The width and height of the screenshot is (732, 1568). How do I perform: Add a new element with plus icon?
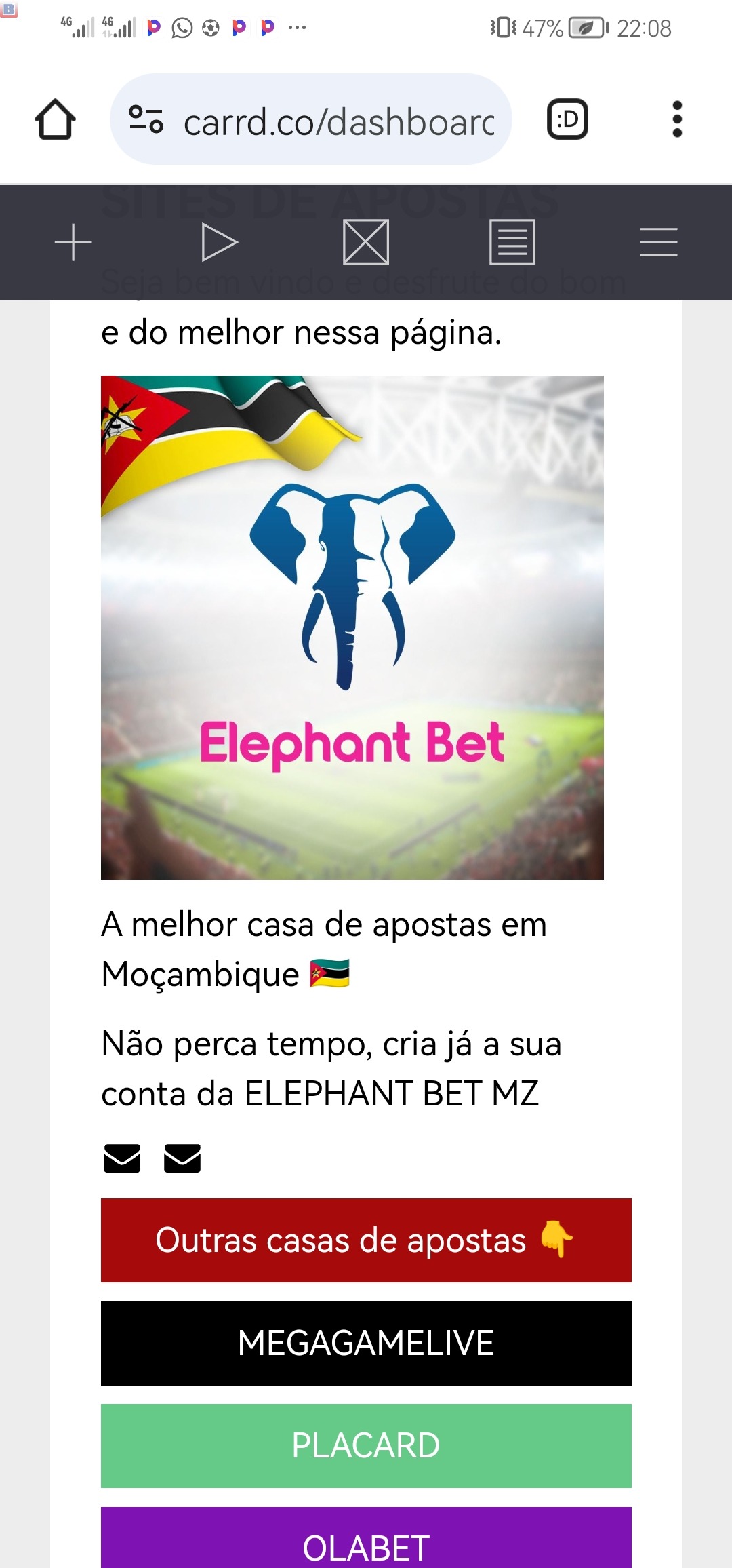click(x=73, y=242)
